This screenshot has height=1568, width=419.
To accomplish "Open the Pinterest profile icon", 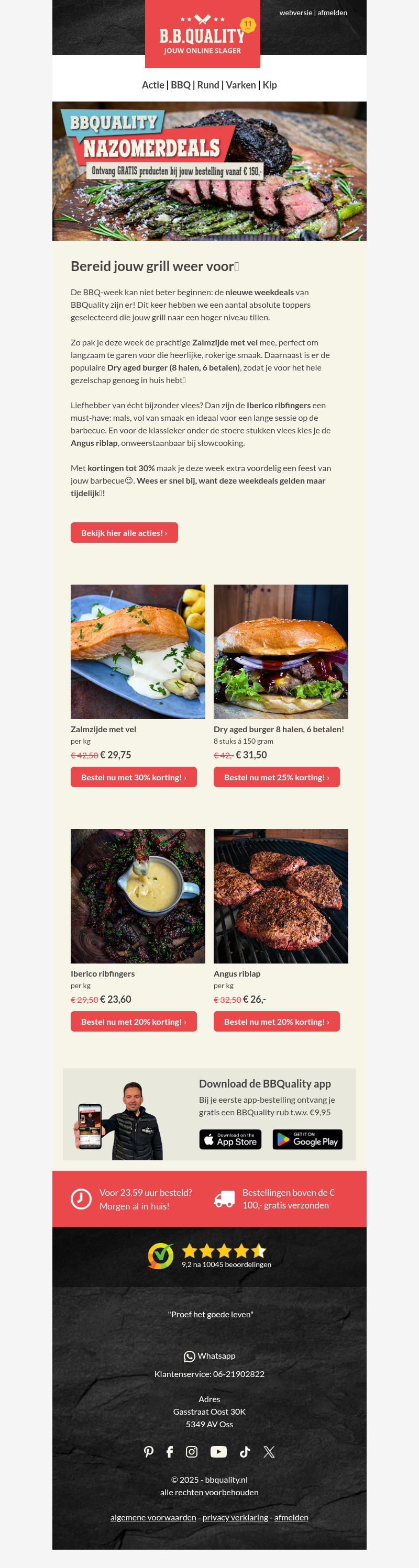I will pyautogui.click(x=149, y=1452).
